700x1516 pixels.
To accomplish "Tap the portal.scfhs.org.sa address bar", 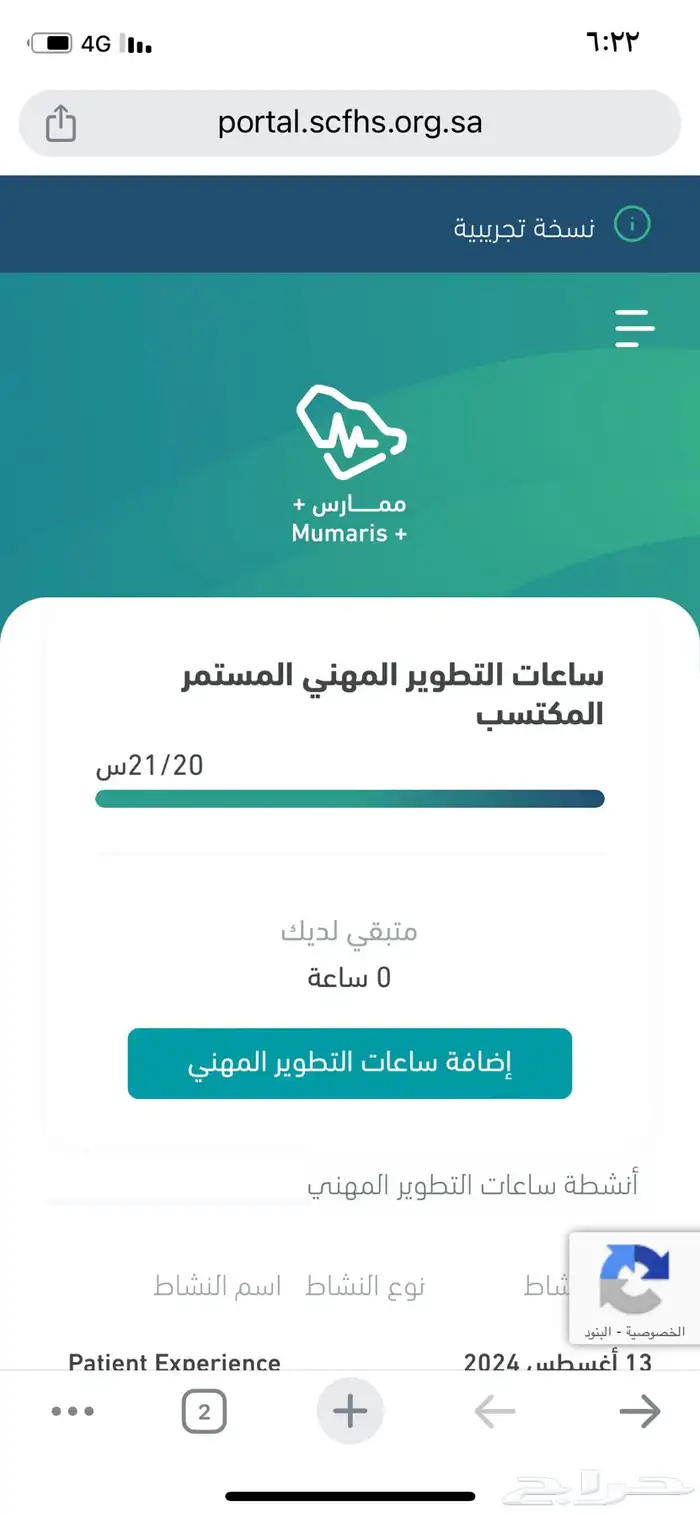I will click(350, 123).
